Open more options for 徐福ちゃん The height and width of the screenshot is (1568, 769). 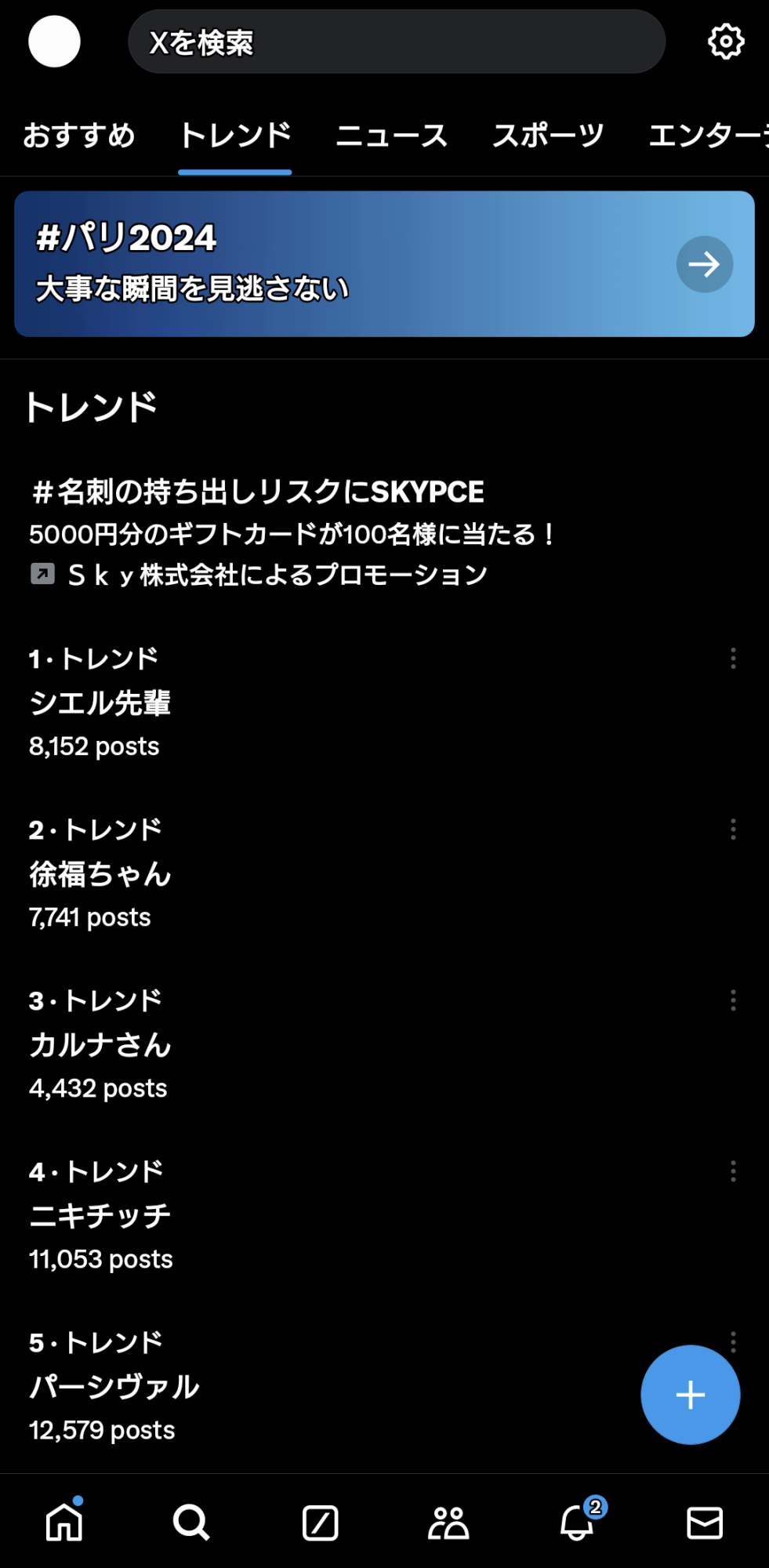pyautogui.click(x=733, y=829)
